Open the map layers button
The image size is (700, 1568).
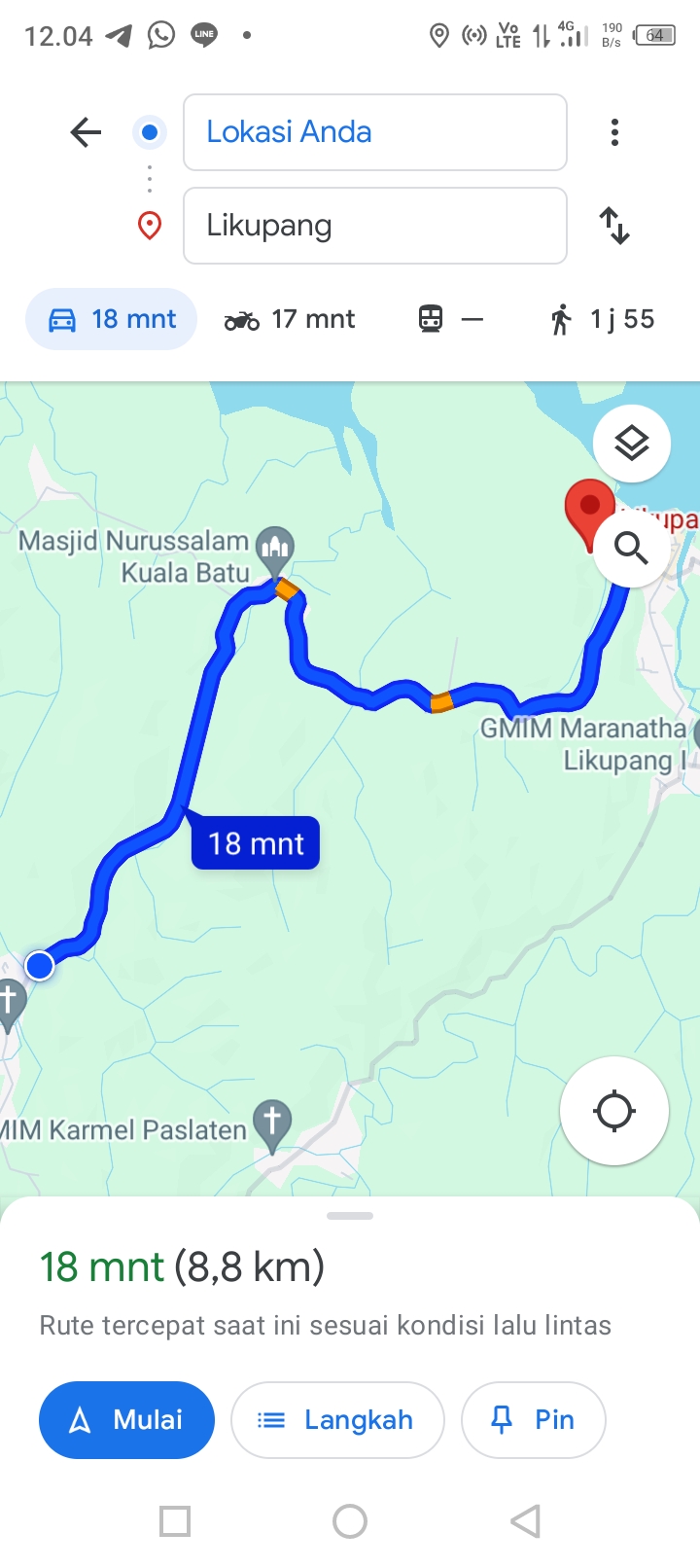[632, 444]
